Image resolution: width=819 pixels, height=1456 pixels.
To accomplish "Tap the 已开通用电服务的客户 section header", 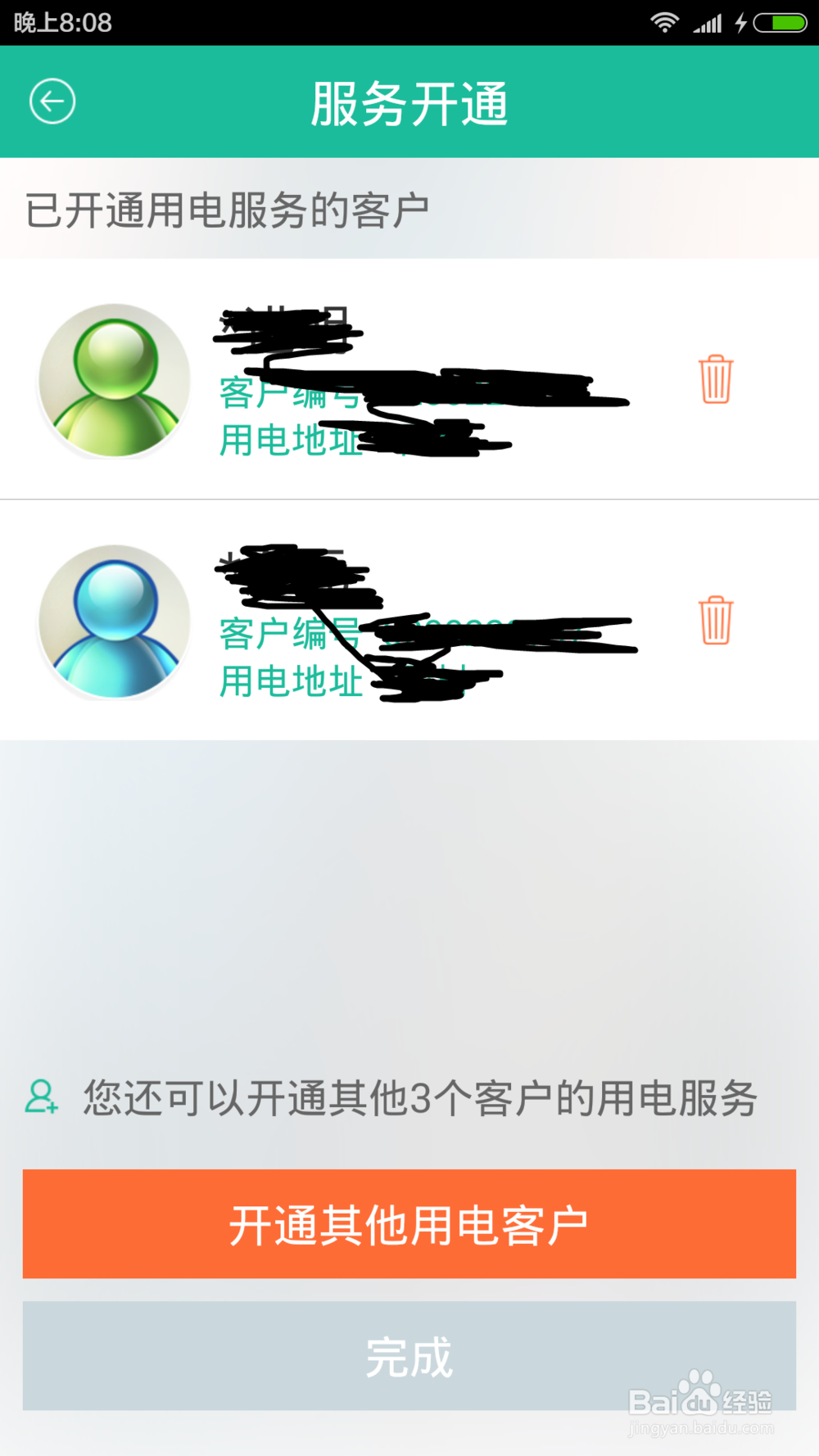I will [228, 210].
